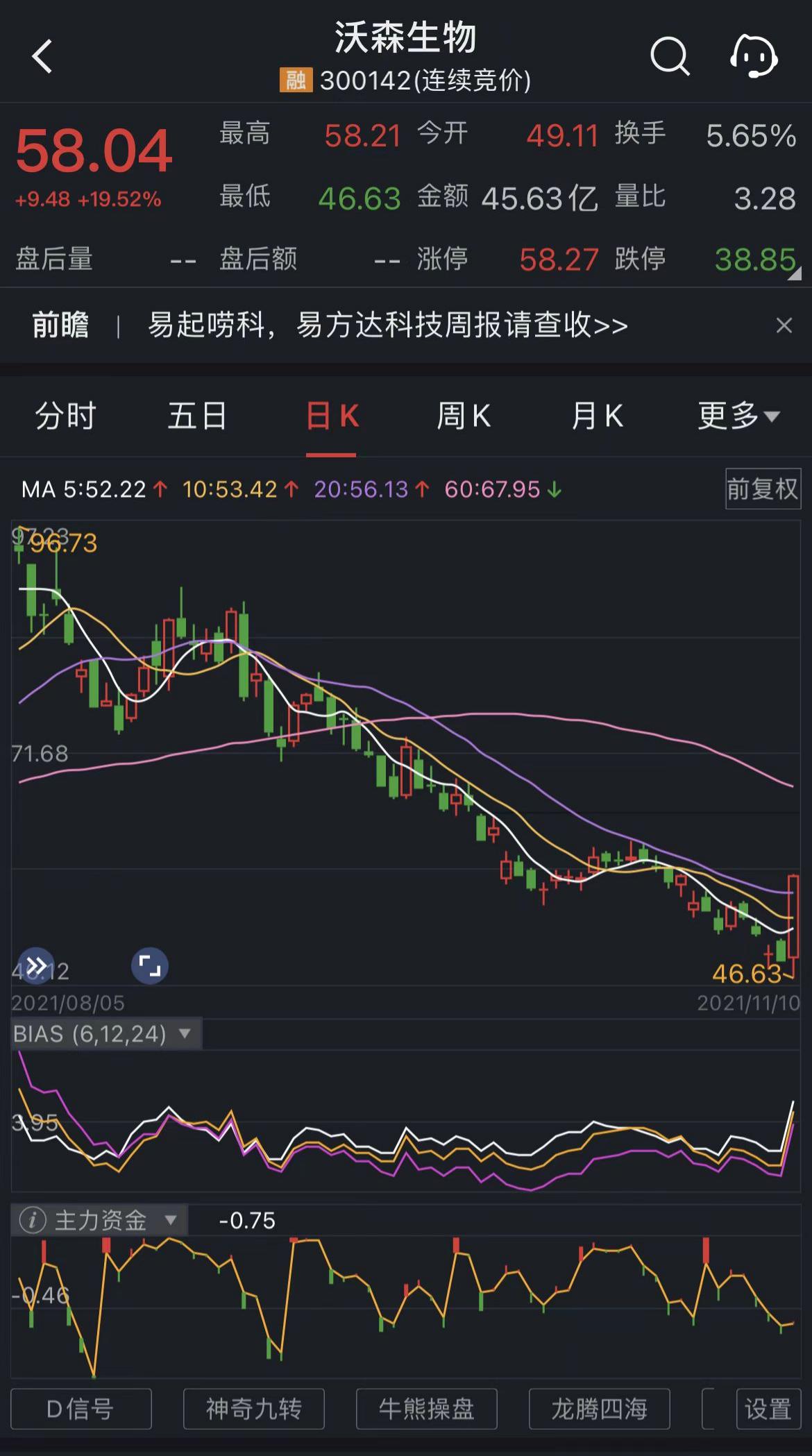Screen dimensions: 812x1456
Task: Open the 易方达科技周报 banner link
Action: tap(388, 325)
